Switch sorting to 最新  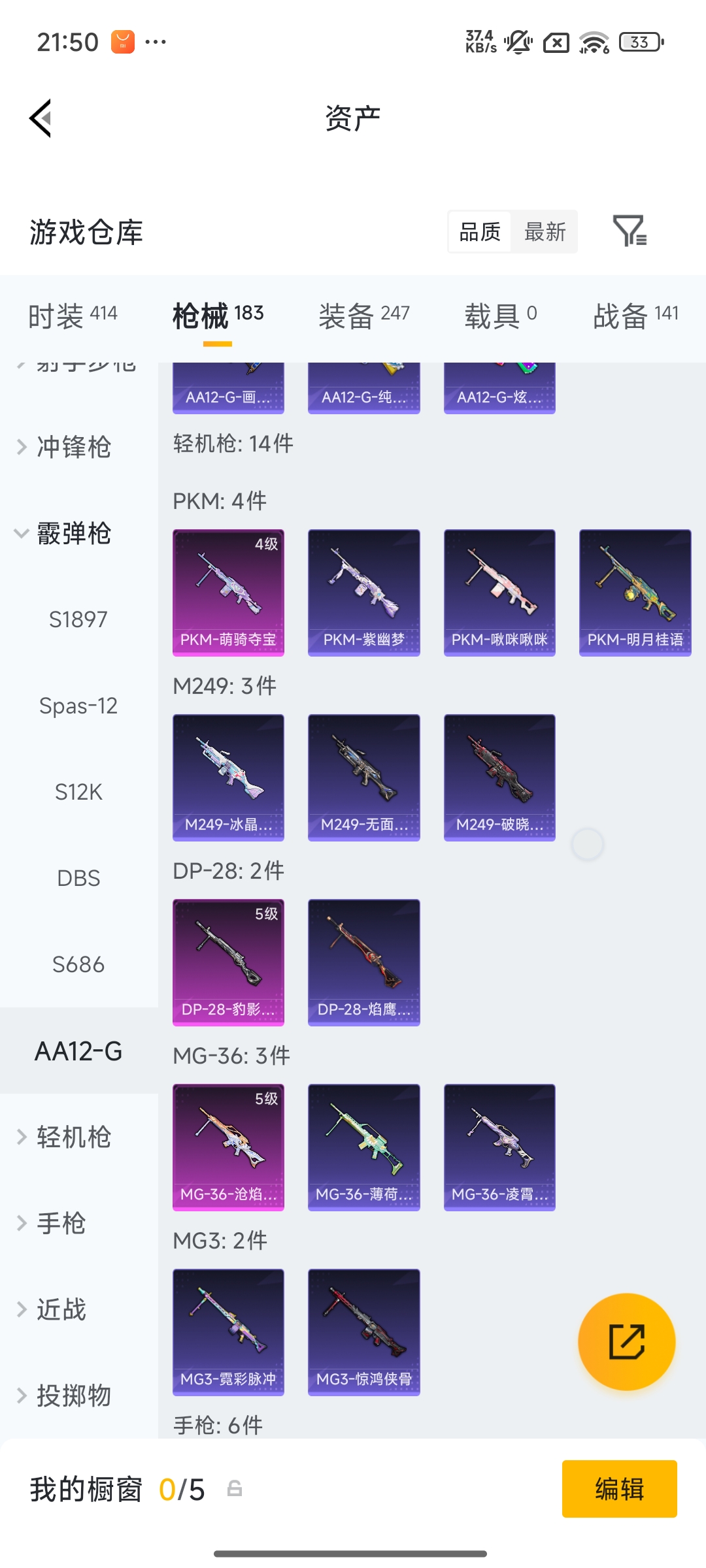545,232
